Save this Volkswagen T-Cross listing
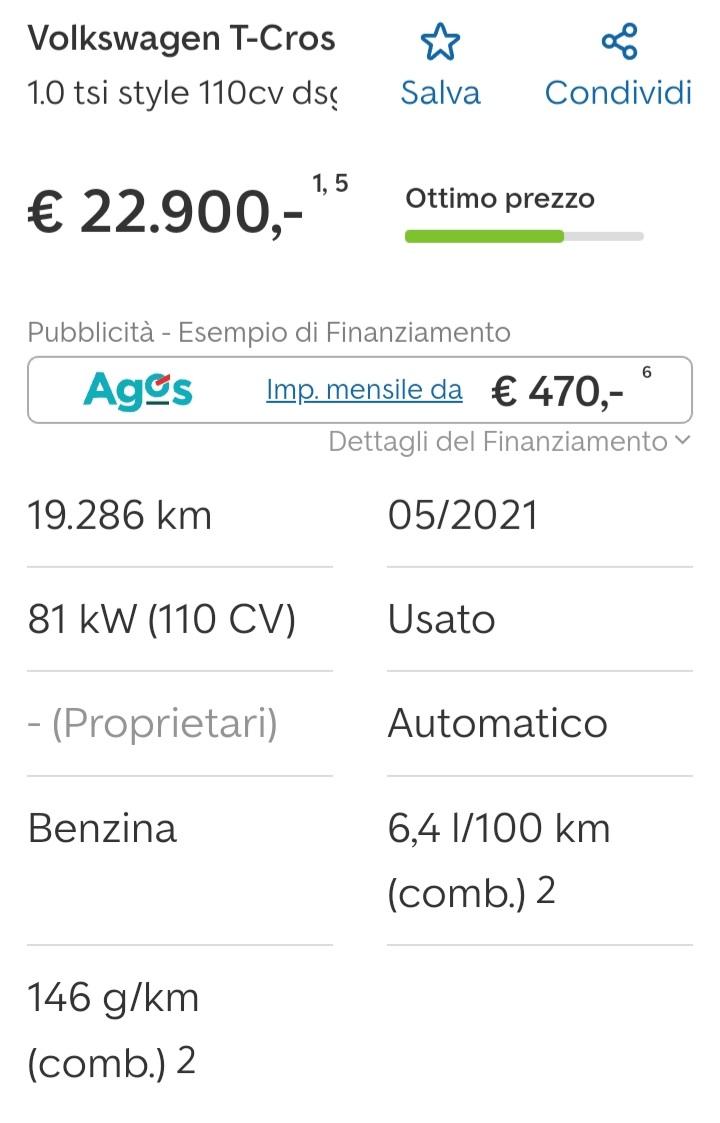Viewport: 720px width, 1123px height. tap(440, 64)
